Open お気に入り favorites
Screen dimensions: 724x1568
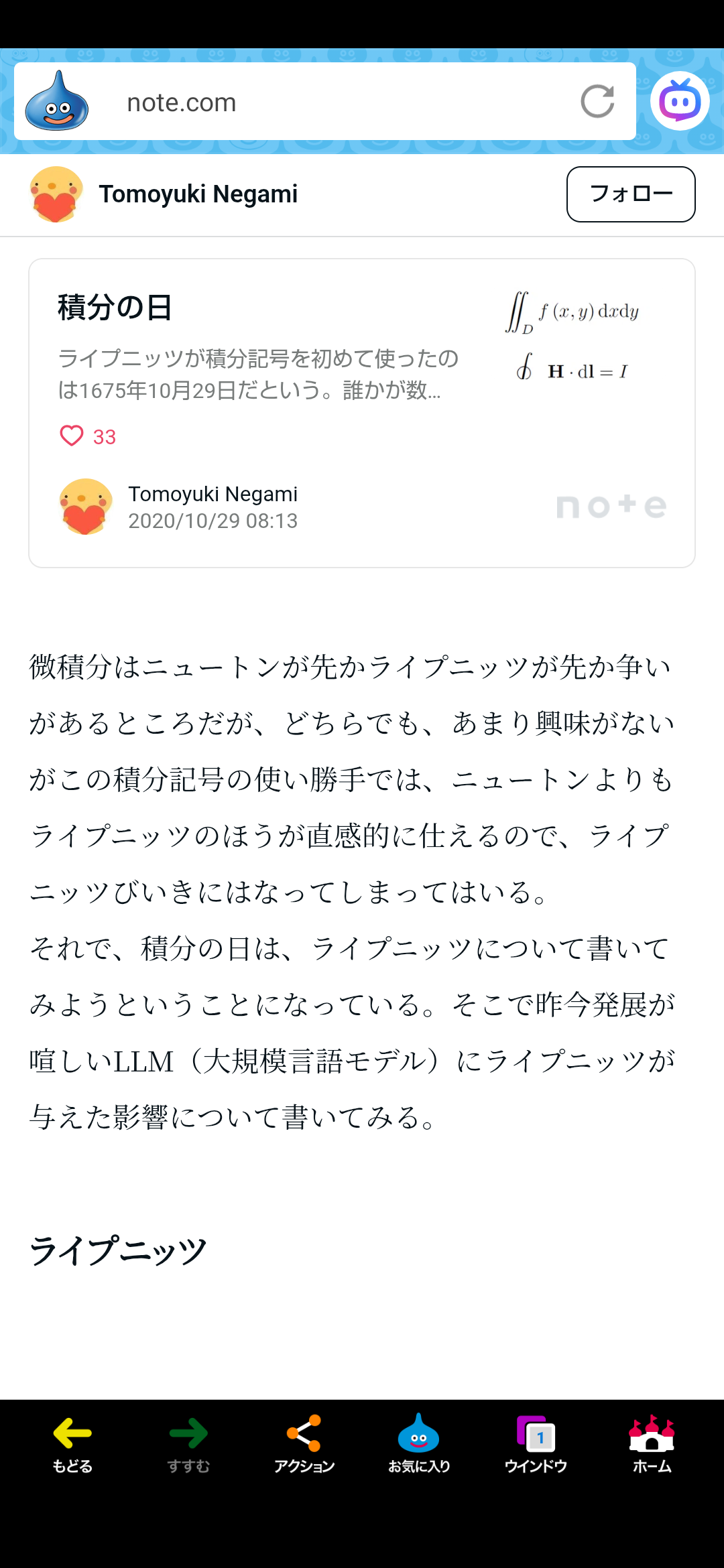pos(419,1445)
